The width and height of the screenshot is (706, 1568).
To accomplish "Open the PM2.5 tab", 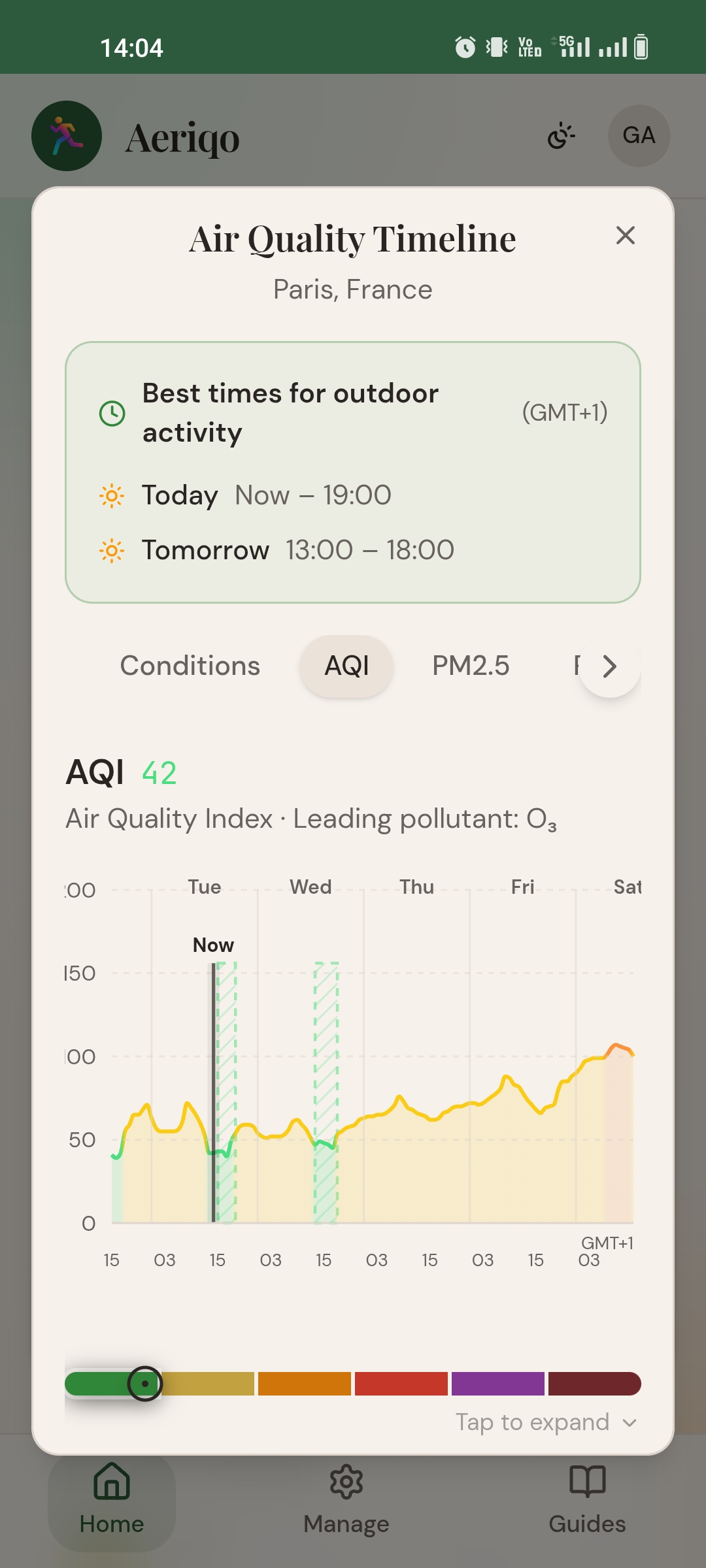I will point(471,666).
